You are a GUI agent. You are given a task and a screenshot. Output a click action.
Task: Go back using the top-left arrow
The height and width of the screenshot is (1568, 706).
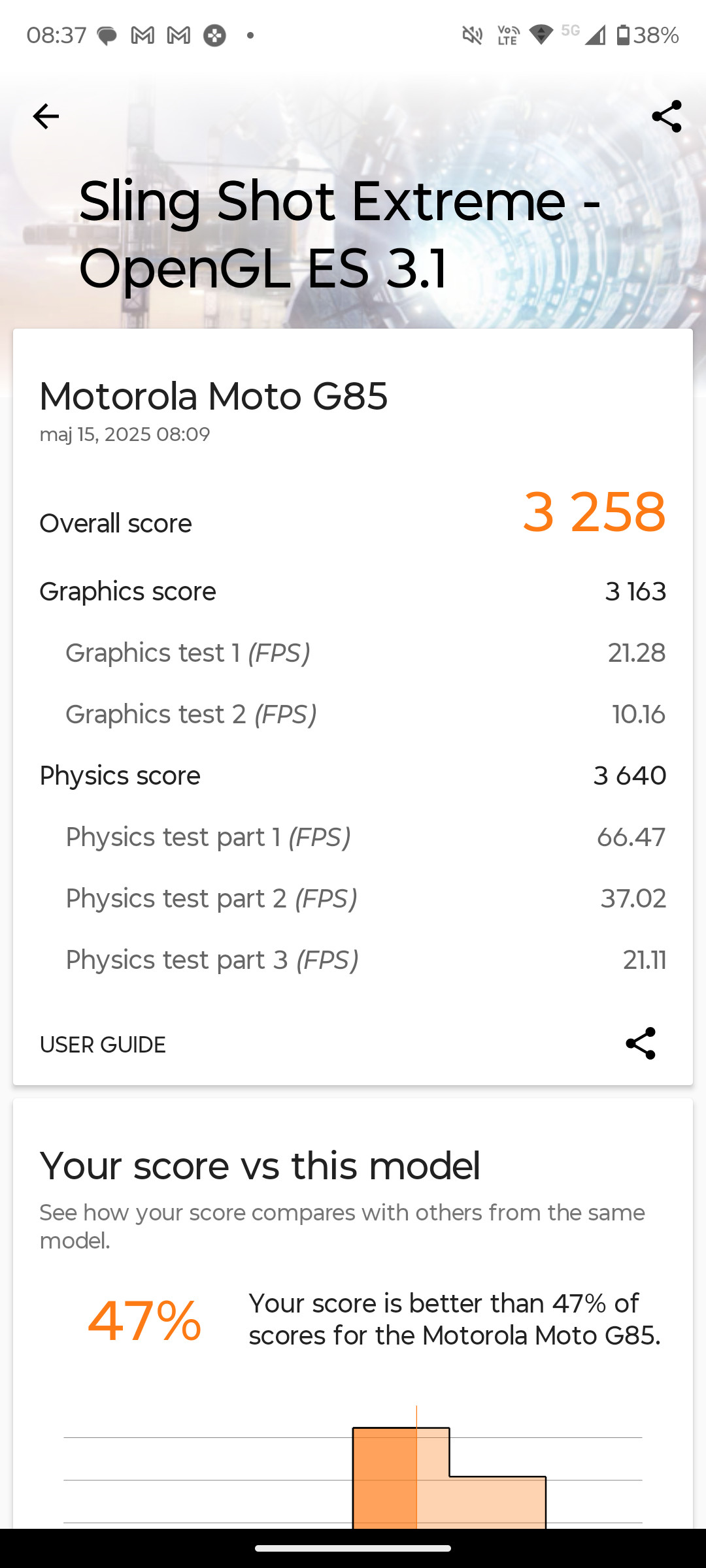pyautogui.click(x=46, y=116)
